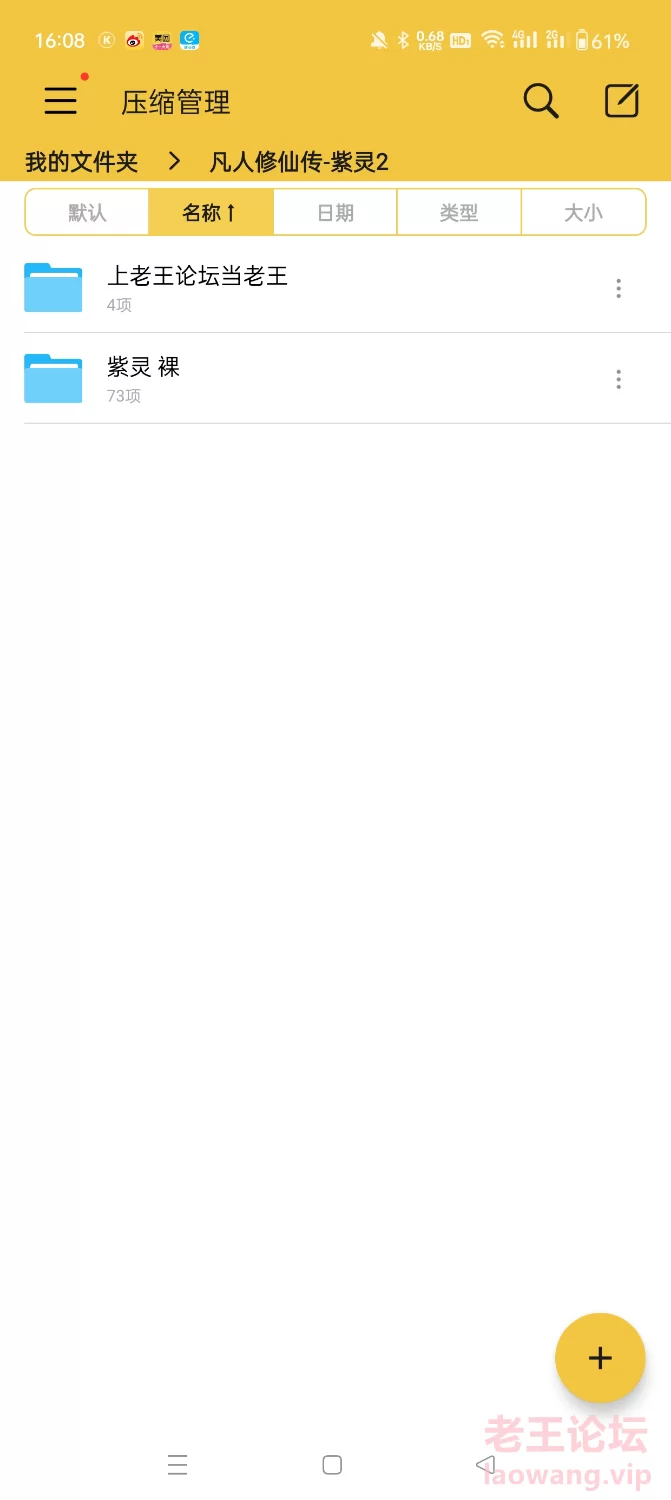Image resolution: width=671 pixels, height=1500 pixels.
Task: Open the system recent apps view
Action: tap(177, 1465)
